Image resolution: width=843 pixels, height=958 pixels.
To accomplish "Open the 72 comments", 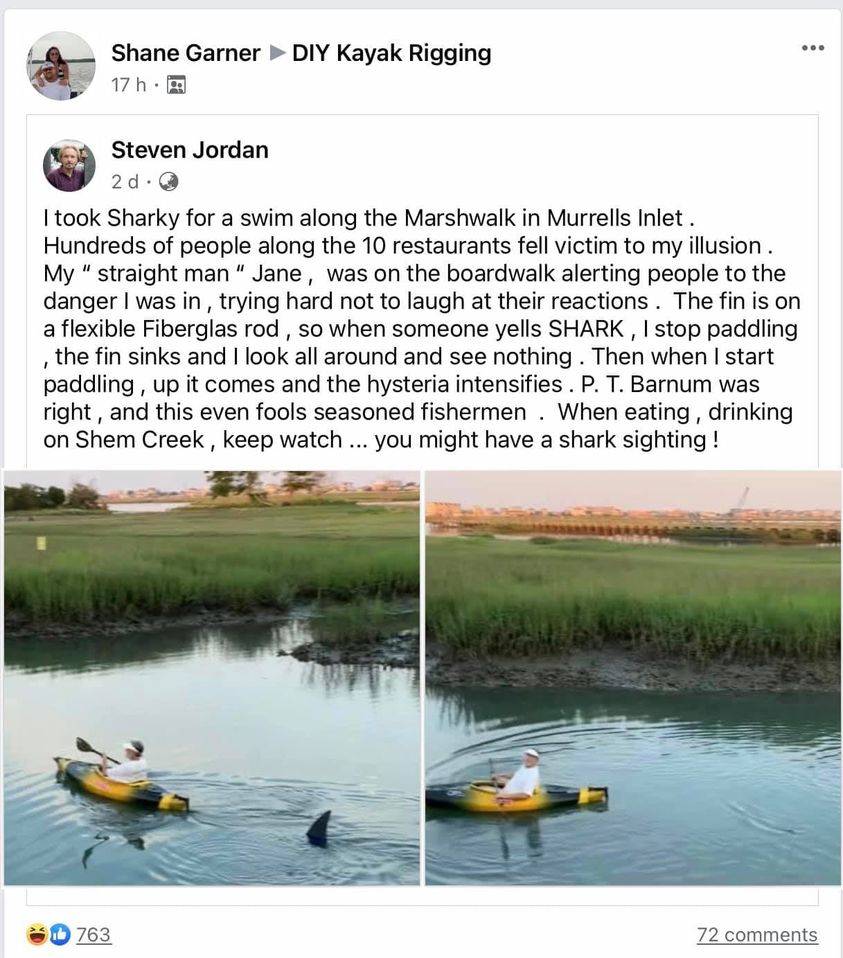I will (x=757, y=934).
